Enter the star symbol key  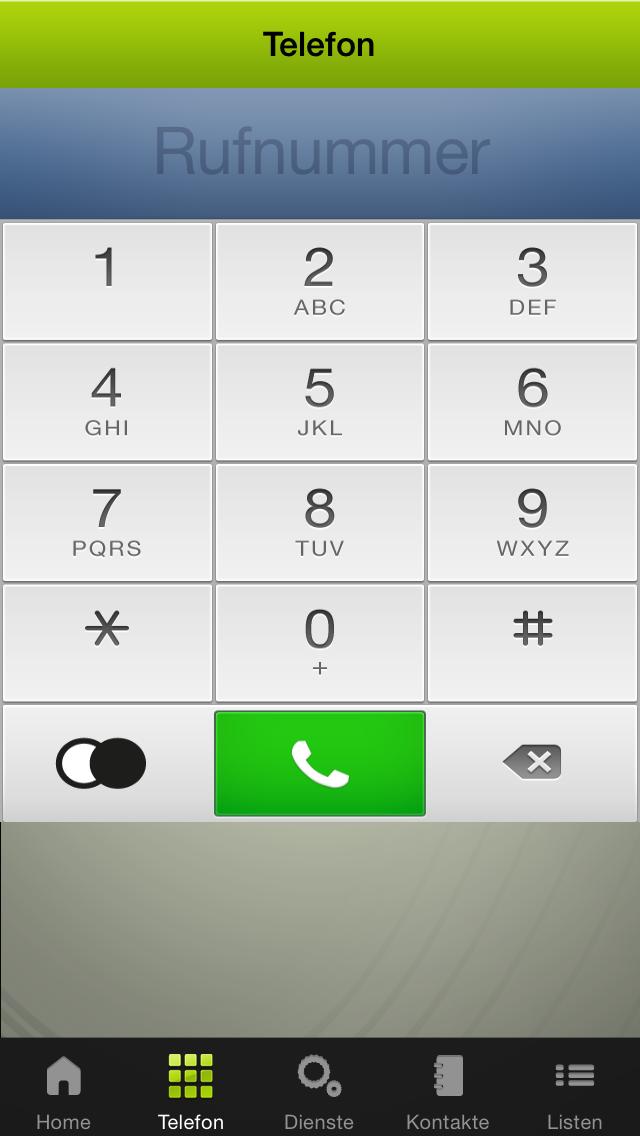click(107, 642)
